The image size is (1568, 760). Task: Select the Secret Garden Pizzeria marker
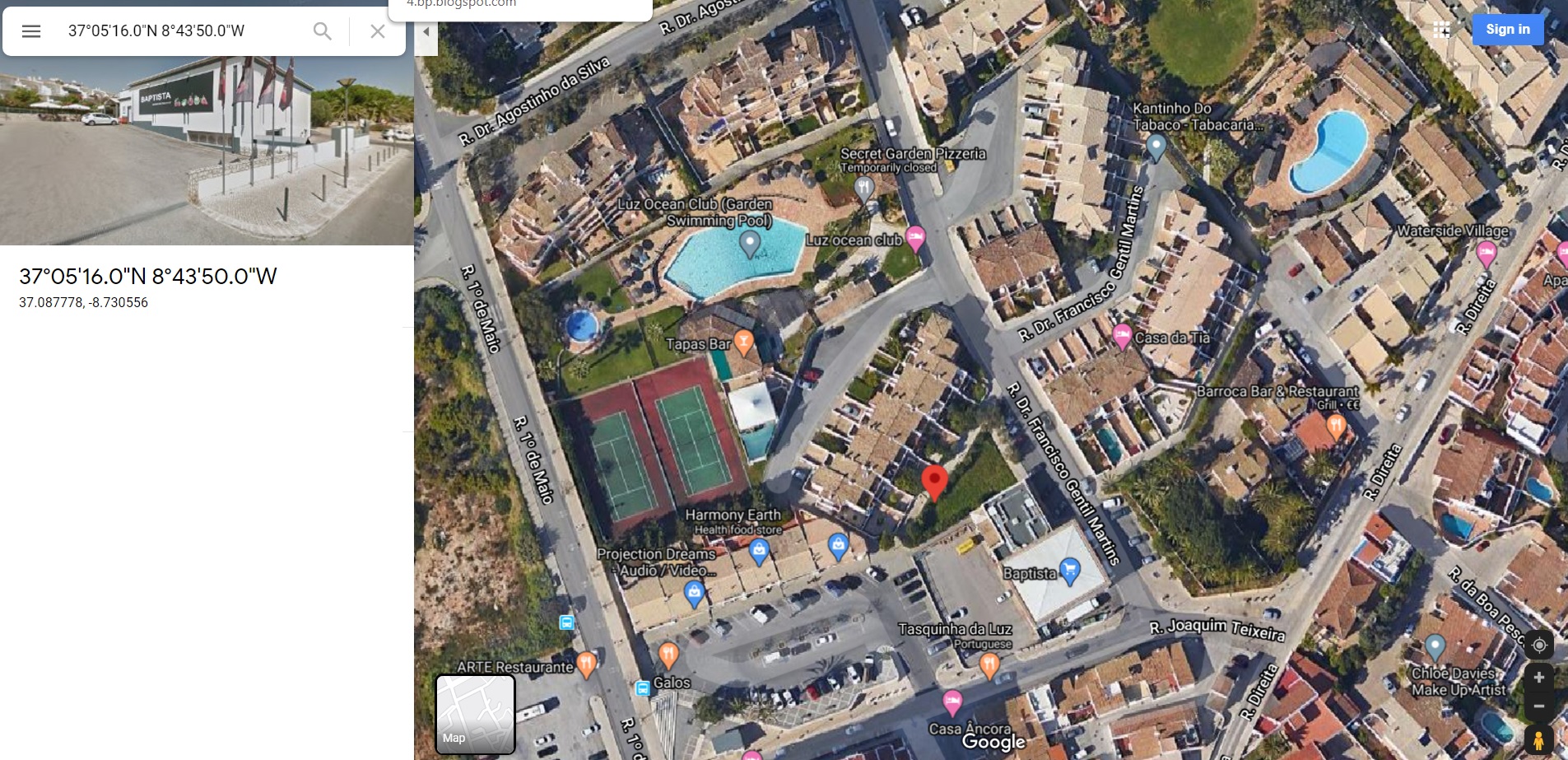pyautogui.click(x=863, y=188)
